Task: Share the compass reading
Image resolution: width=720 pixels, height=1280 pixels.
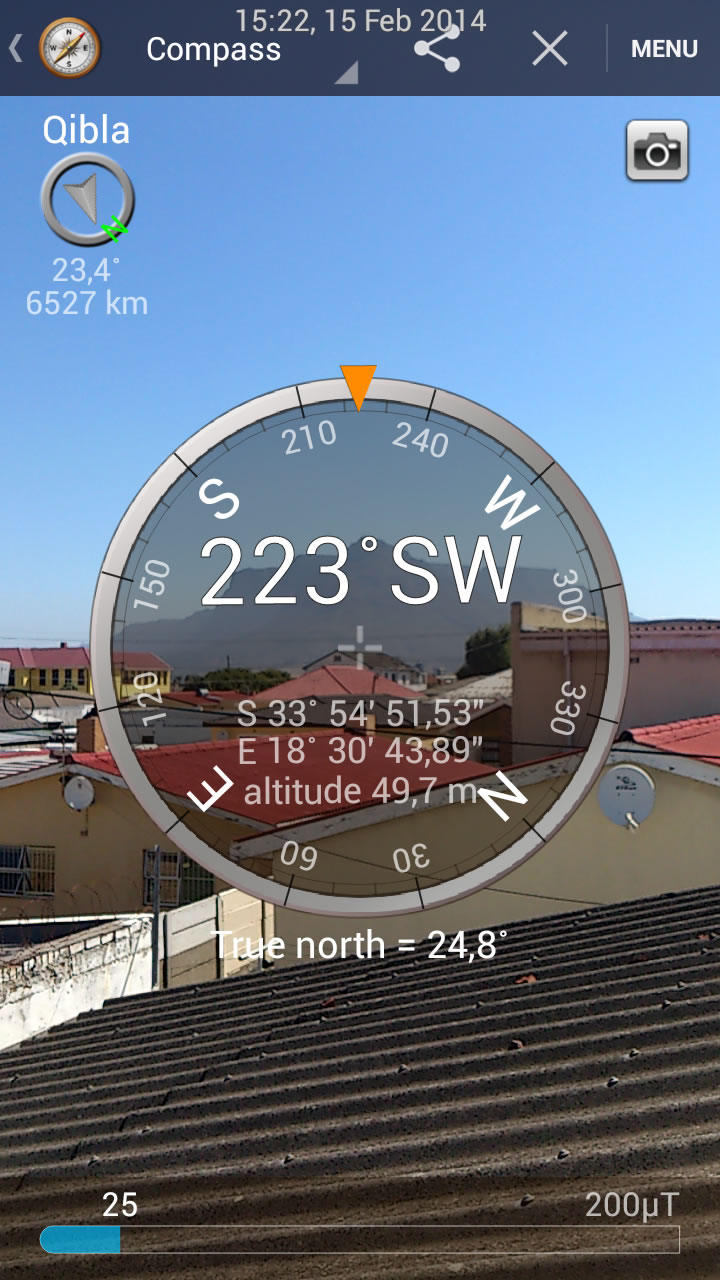Action: point(437,48)
